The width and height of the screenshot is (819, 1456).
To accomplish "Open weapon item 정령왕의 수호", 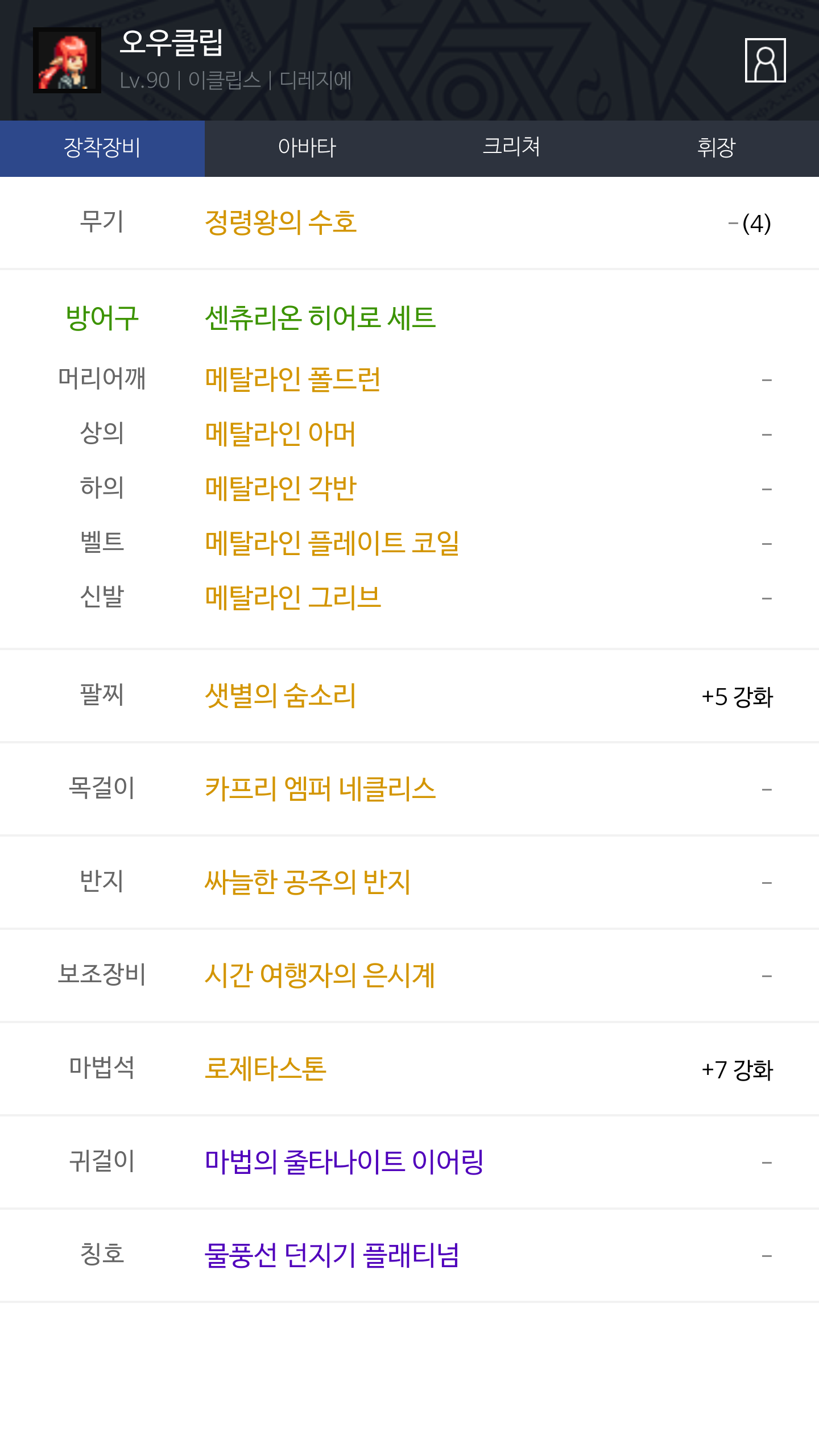I will (280, 222).
